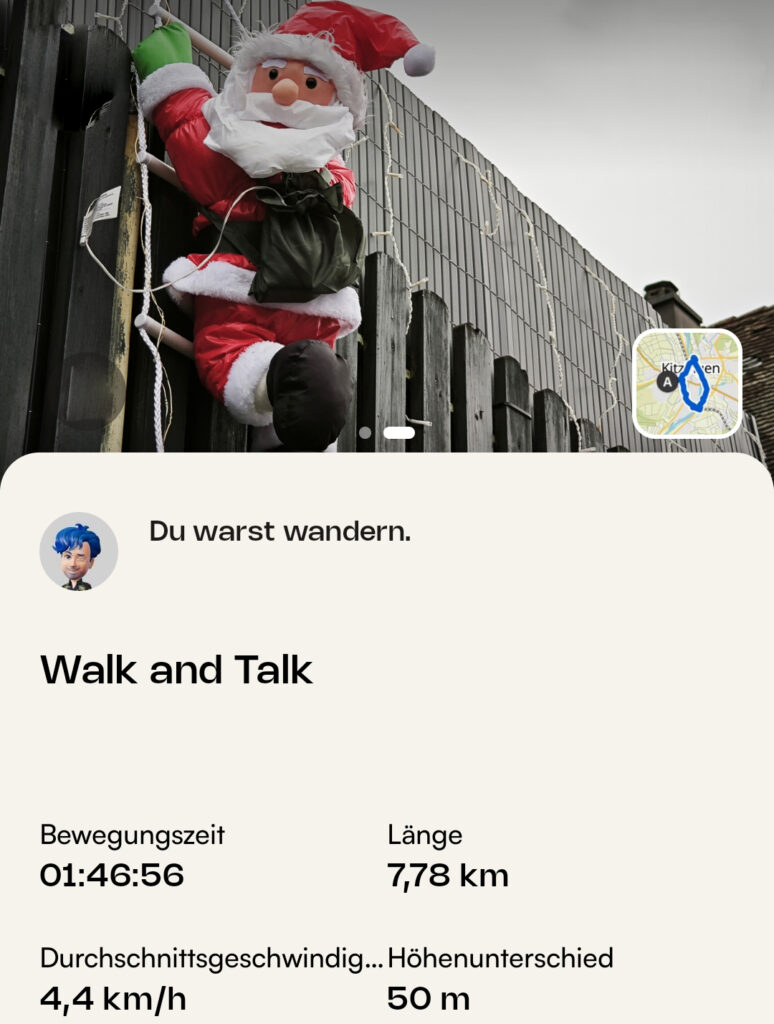This screenshot has height=1024, width=774.
Task: Open the user profile avatar
Action: click(x=78, y=551)
